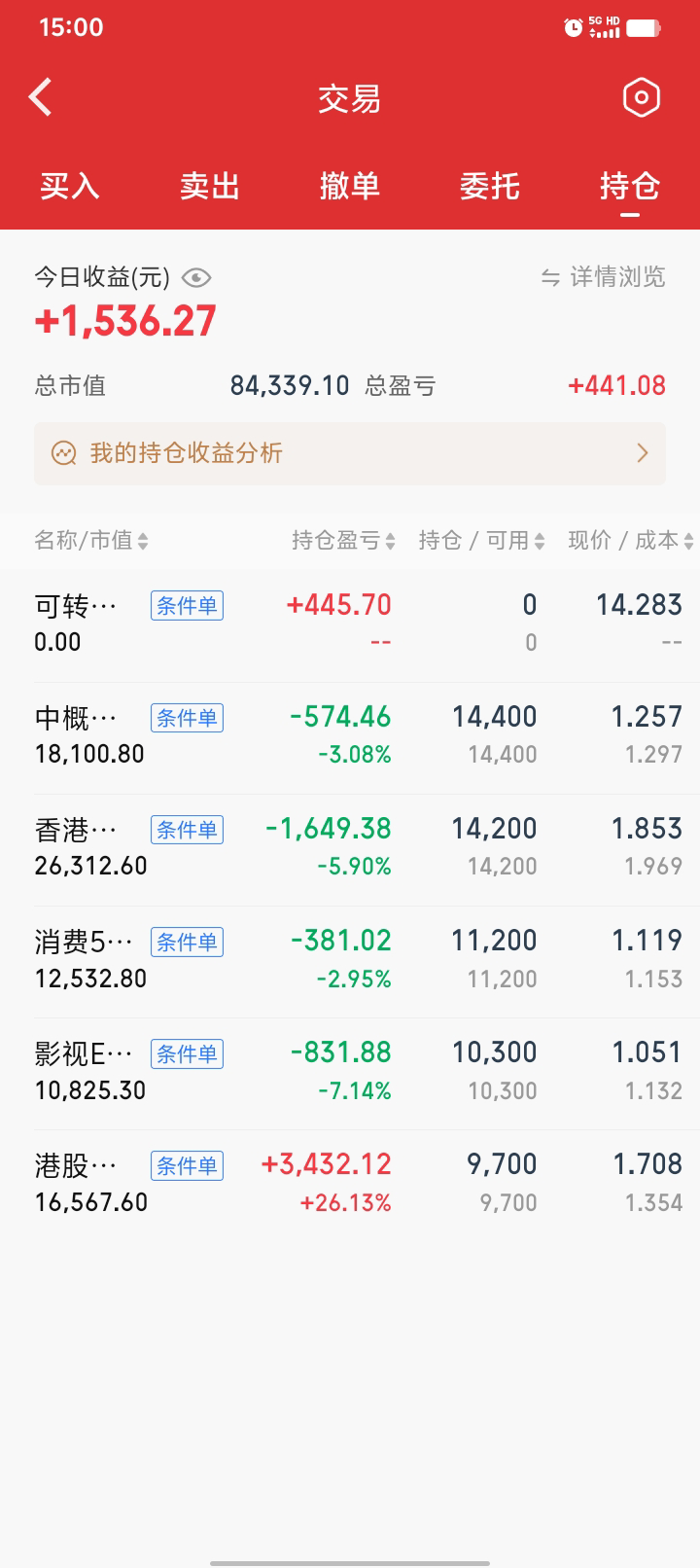Hide today's earnings with the eye icon
700x1568 pixels.
tap(196, 278)
